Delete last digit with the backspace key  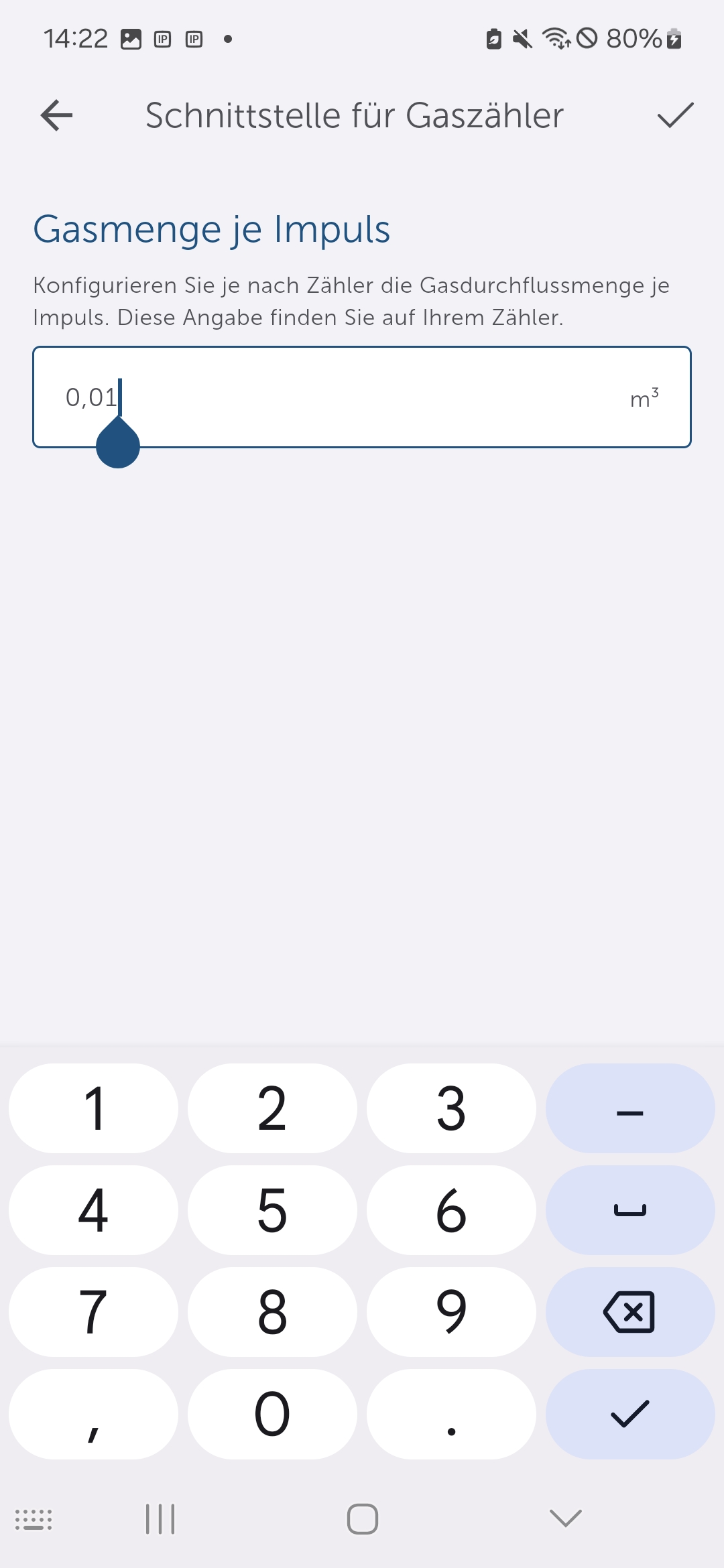click(x=629, y=1312)
